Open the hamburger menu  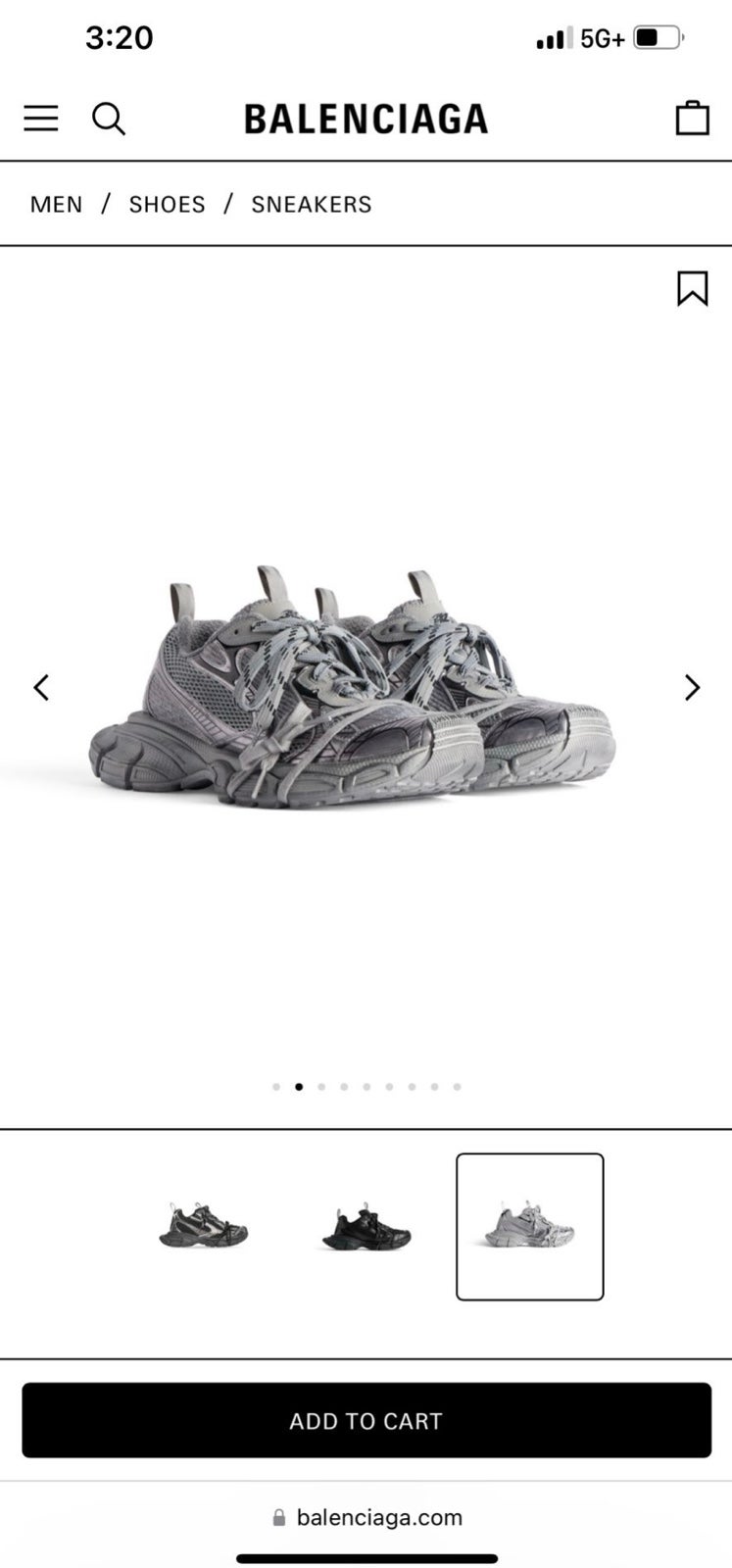[41, 119]
